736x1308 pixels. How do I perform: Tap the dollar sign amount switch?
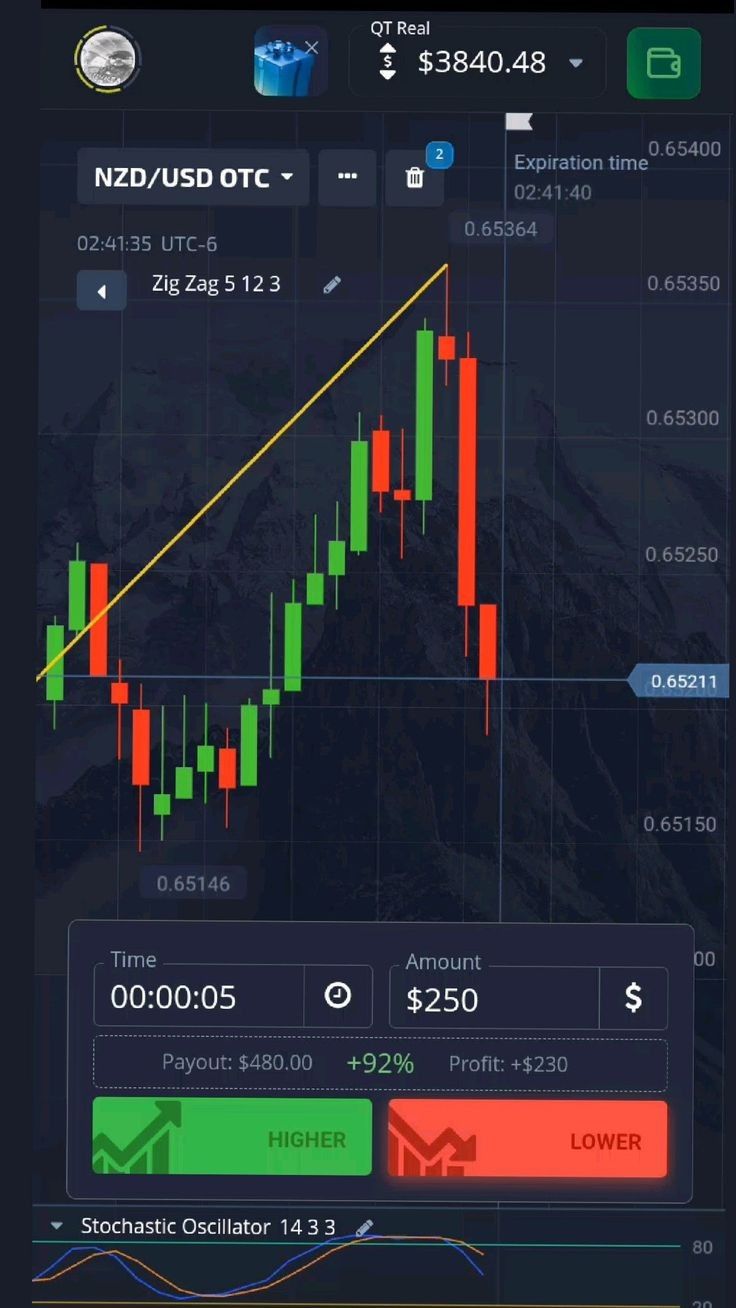pos(633,997)
